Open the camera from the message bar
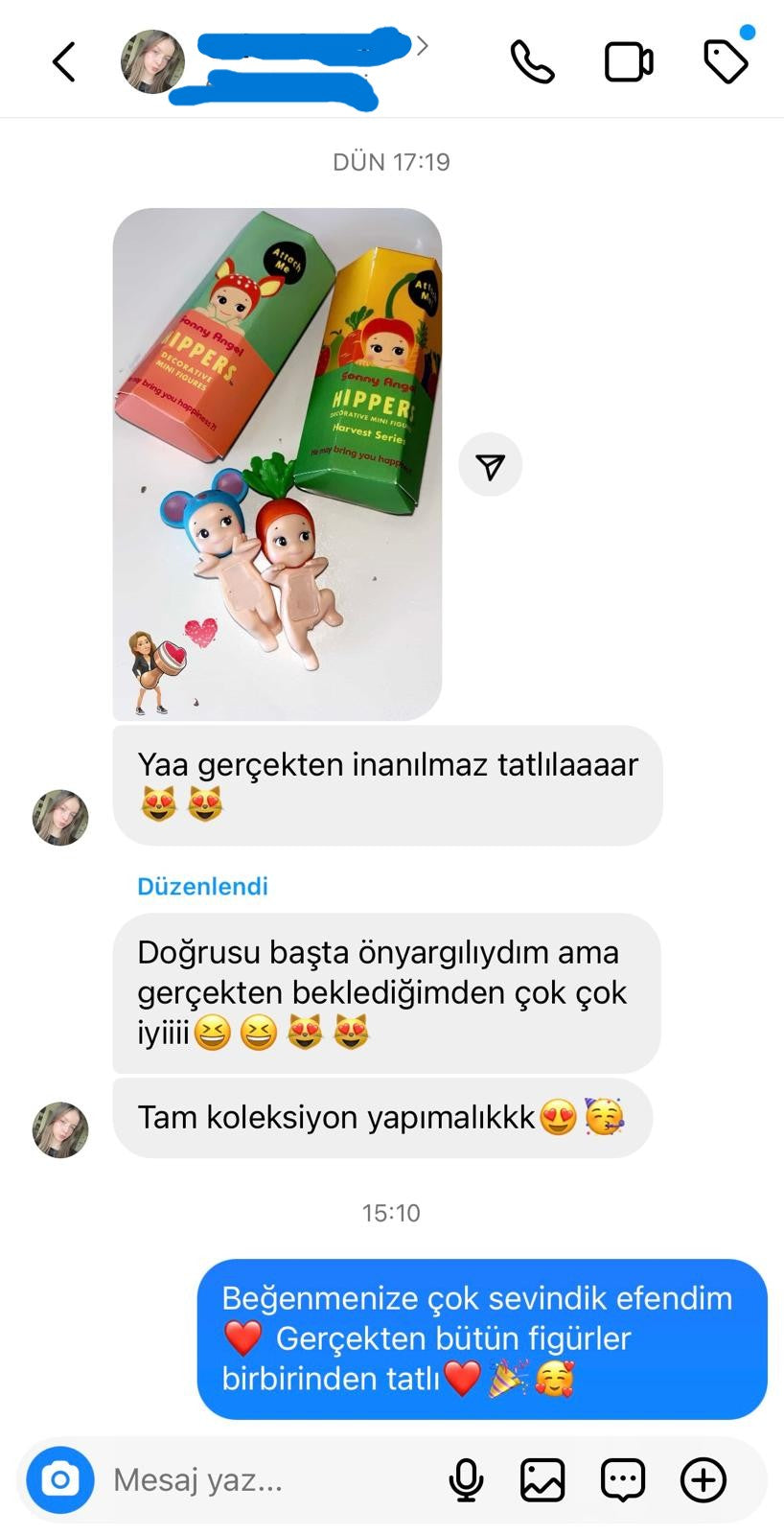This screenshot has height=1534, width=784. (60, 1479)
